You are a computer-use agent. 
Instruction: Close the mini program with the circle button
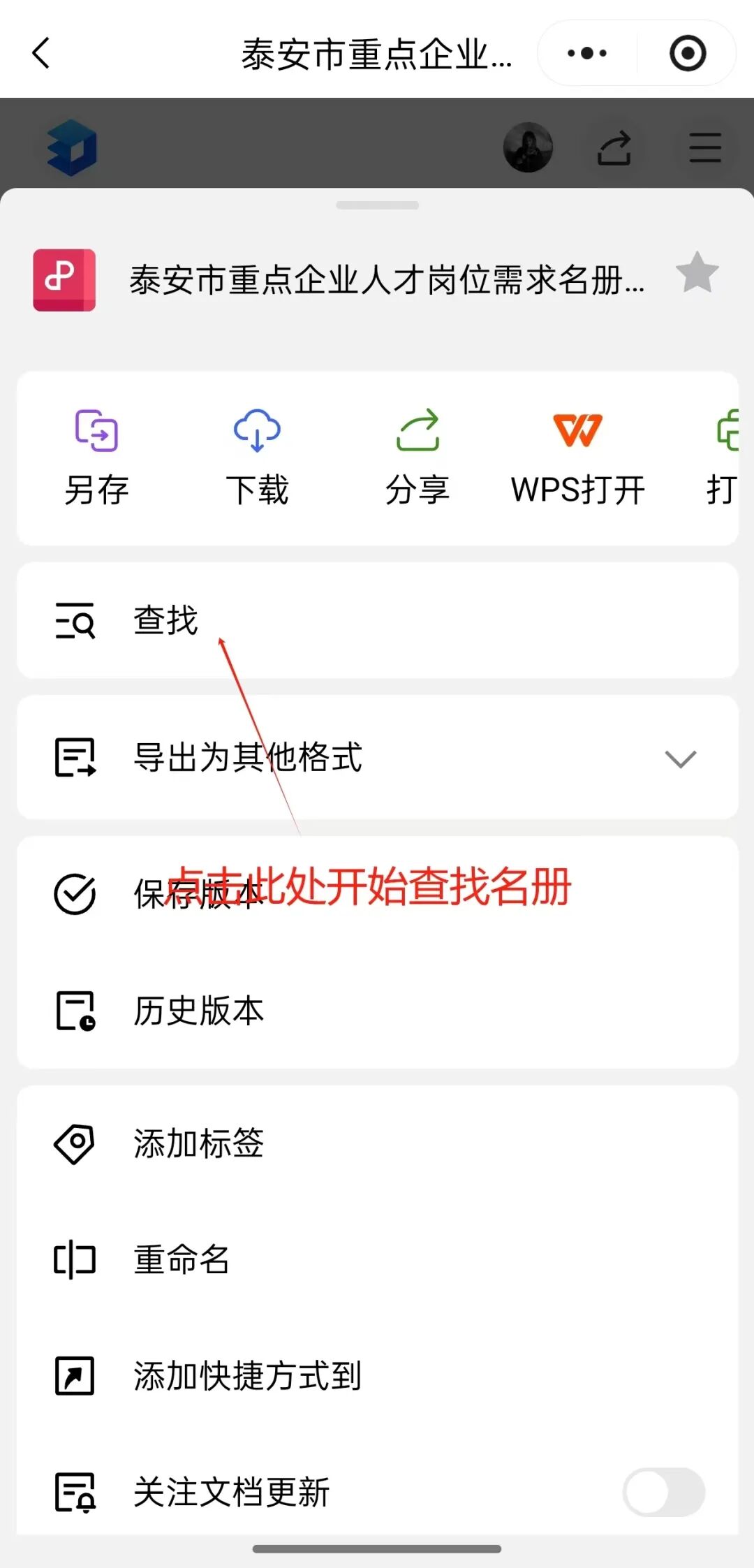[x=688, y=53]
